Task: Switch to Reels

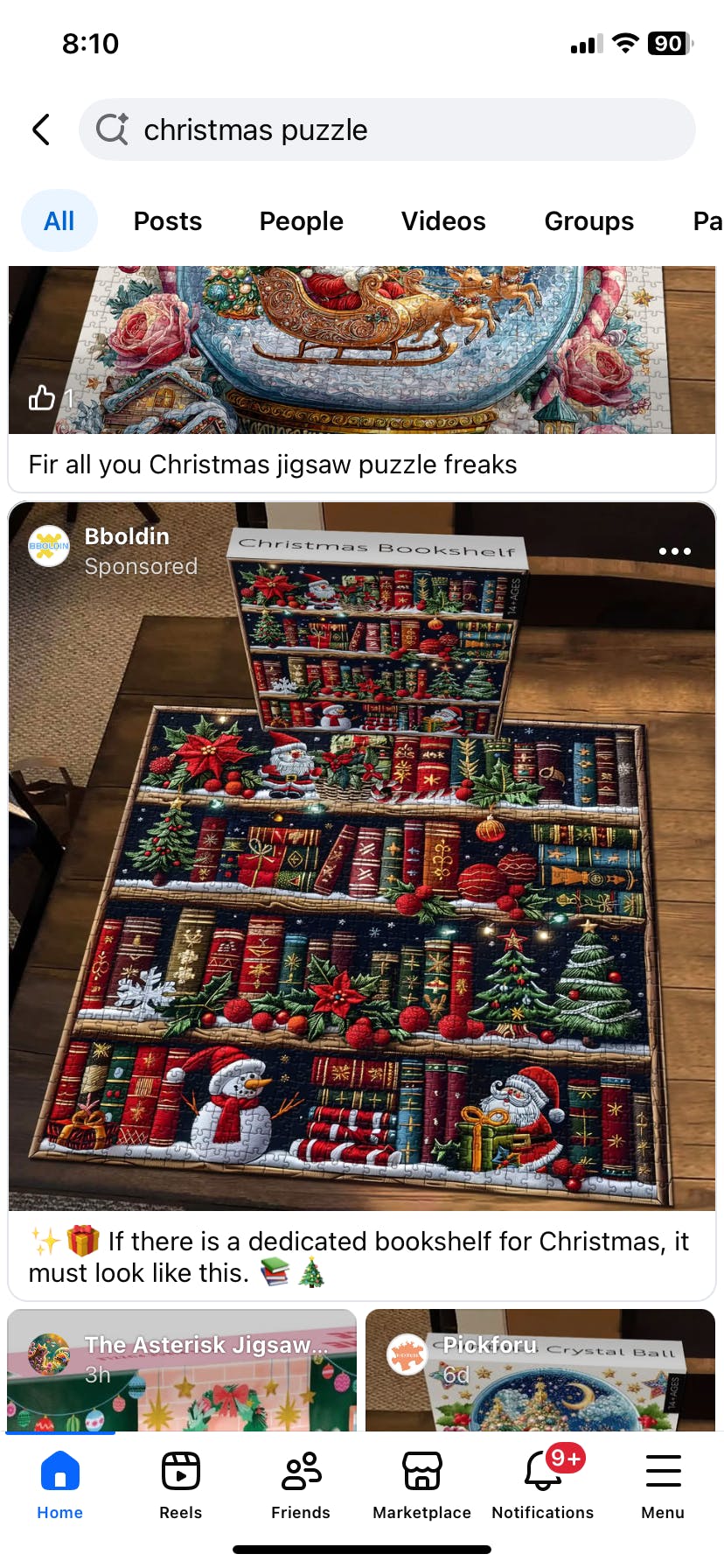Action: pyautogui.click(x=181, y=1486)
